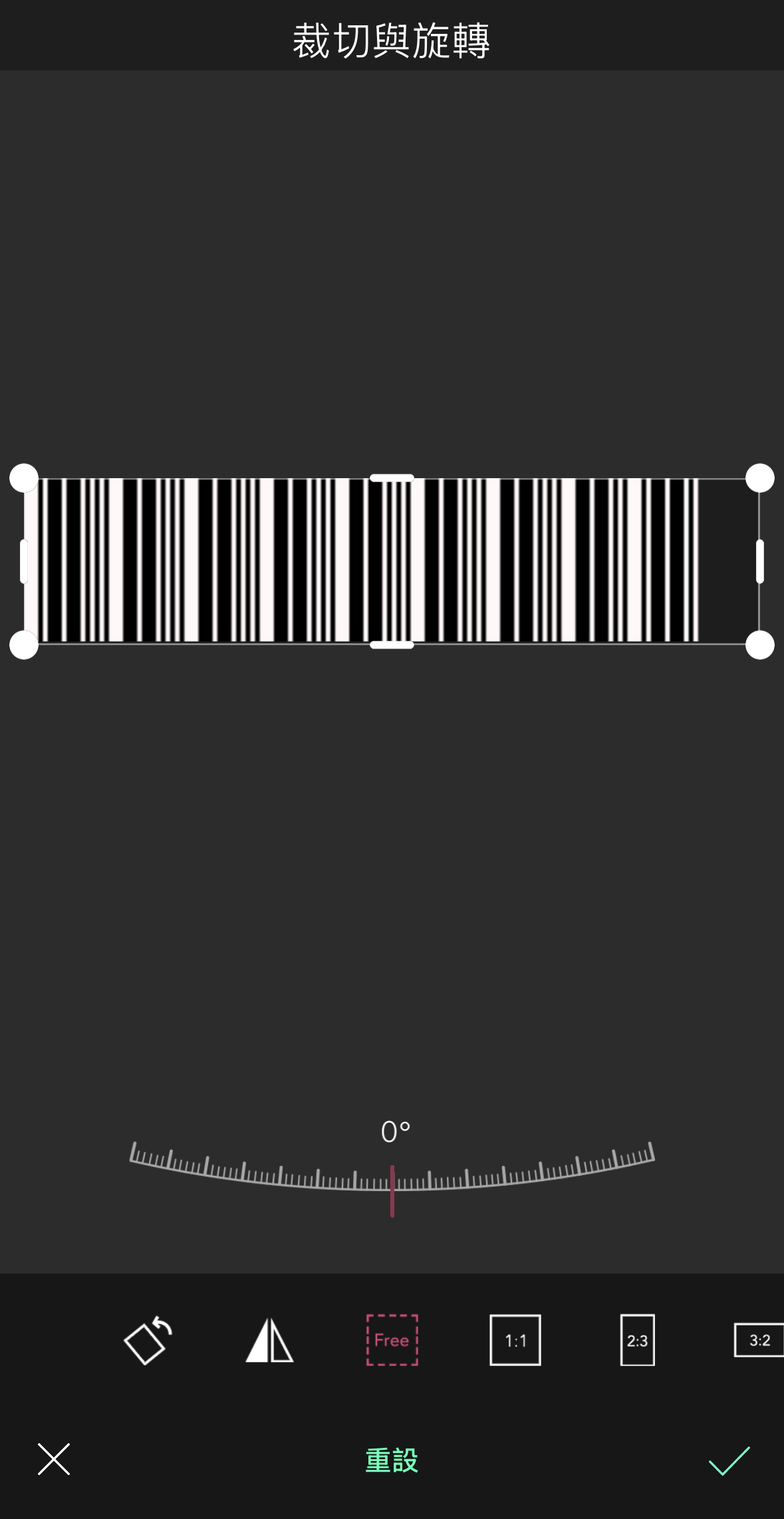Choose the 1:1 crop ratio
Screen dimensions: 784x1519
pyautogui.click(x=515, y=1340)
